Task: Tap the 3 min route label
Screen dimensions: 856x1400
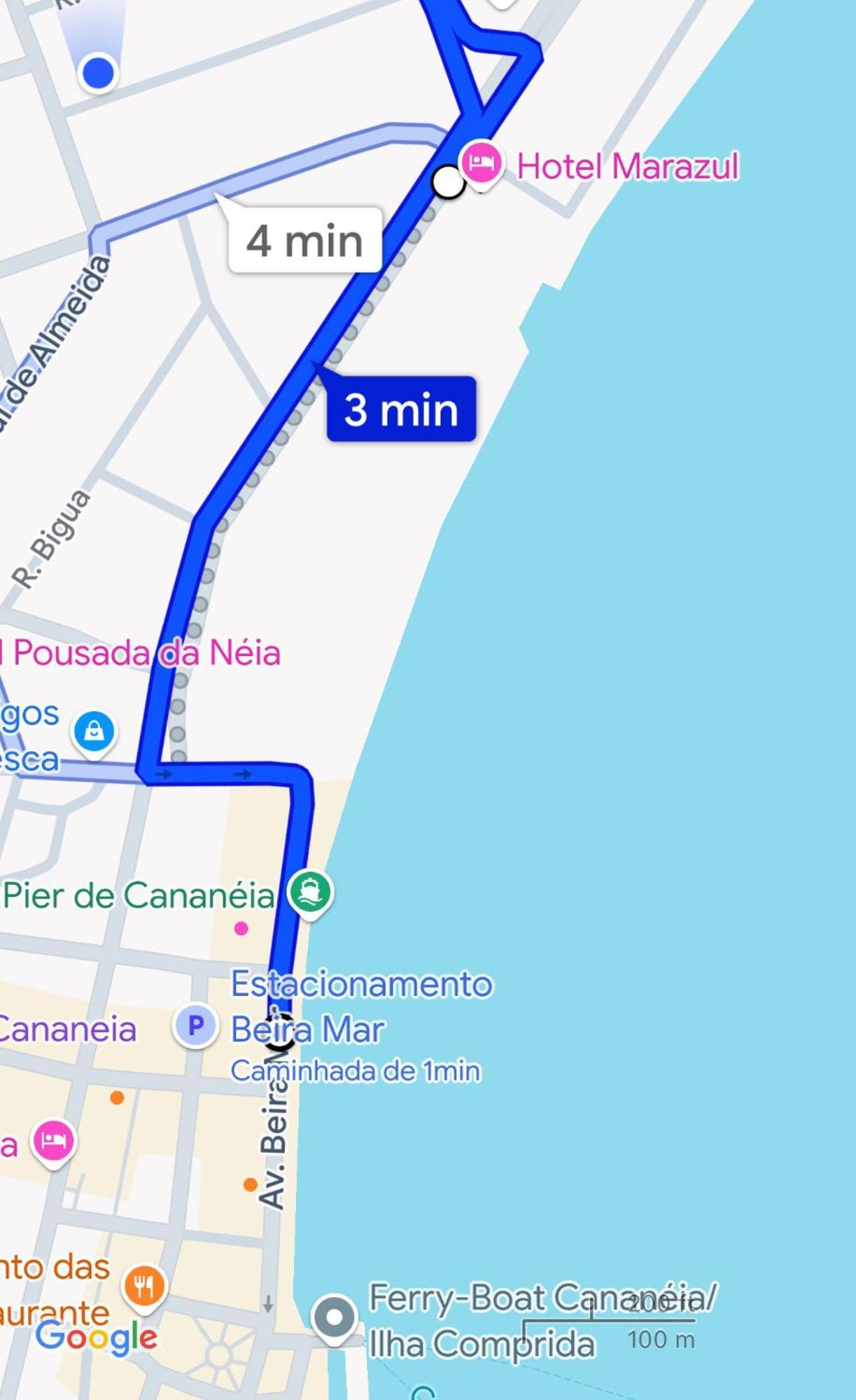Action: 401,409
